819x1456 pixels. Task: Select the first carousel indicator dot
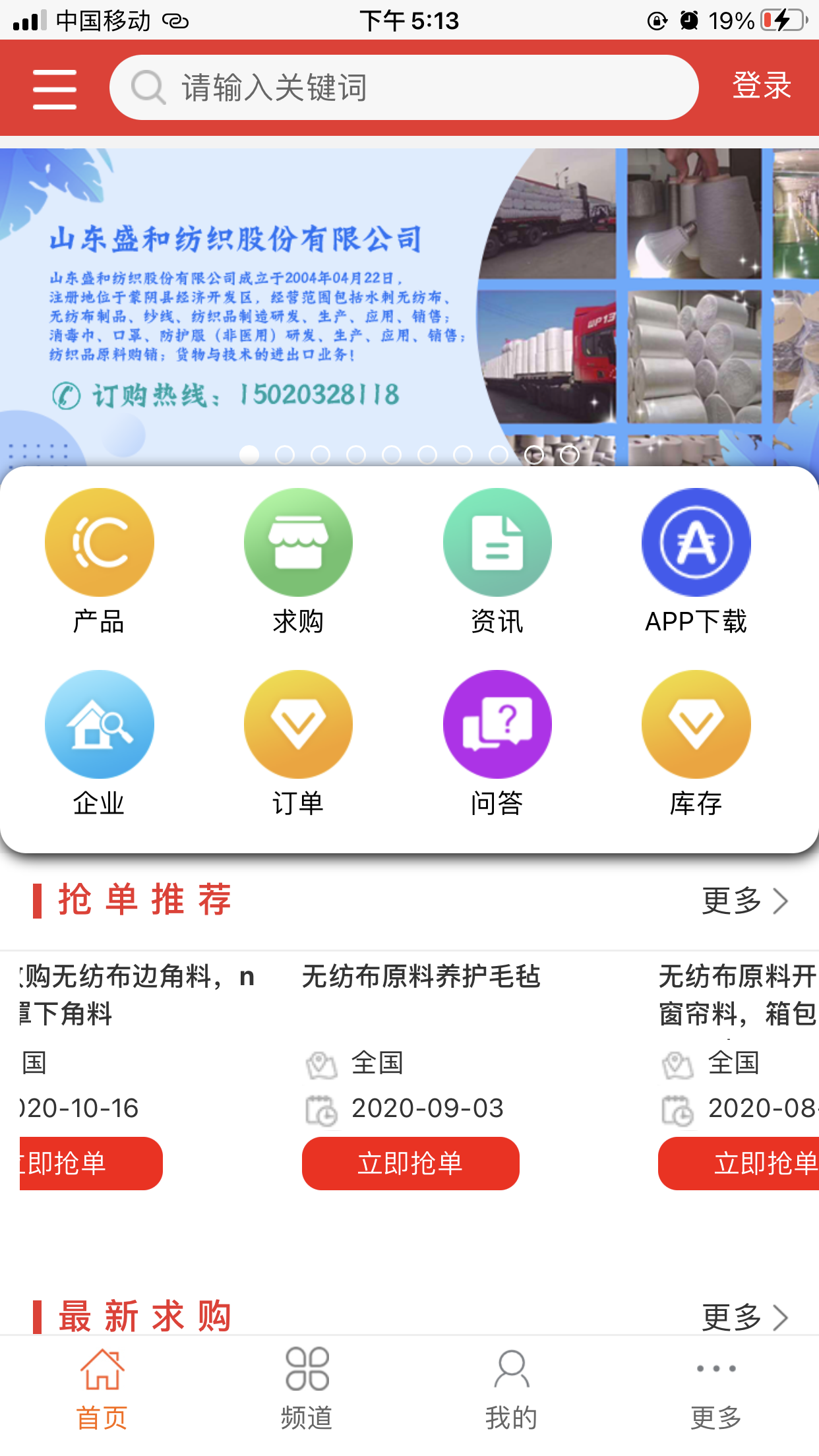click(249, 454)
